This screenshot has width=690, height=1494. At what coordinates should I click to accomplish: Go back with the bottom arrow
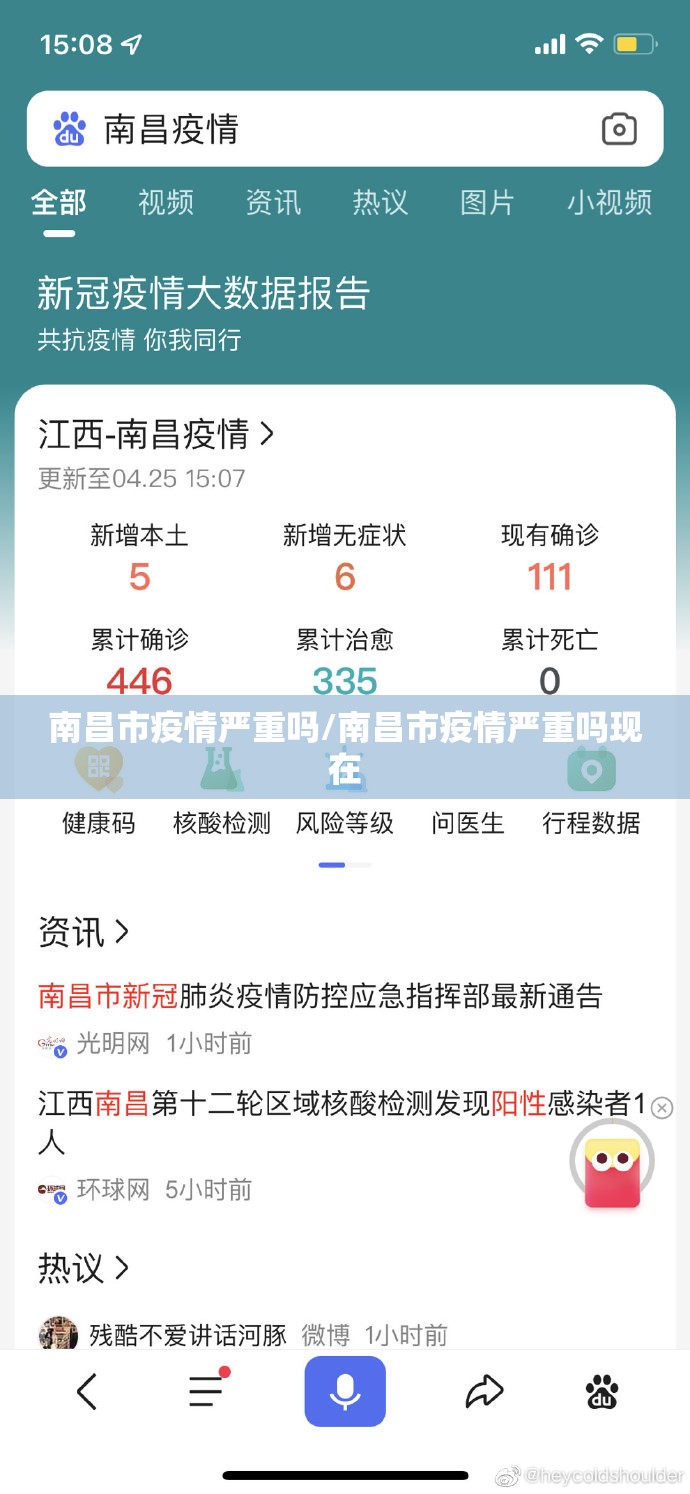click(x=88, y=1391)
